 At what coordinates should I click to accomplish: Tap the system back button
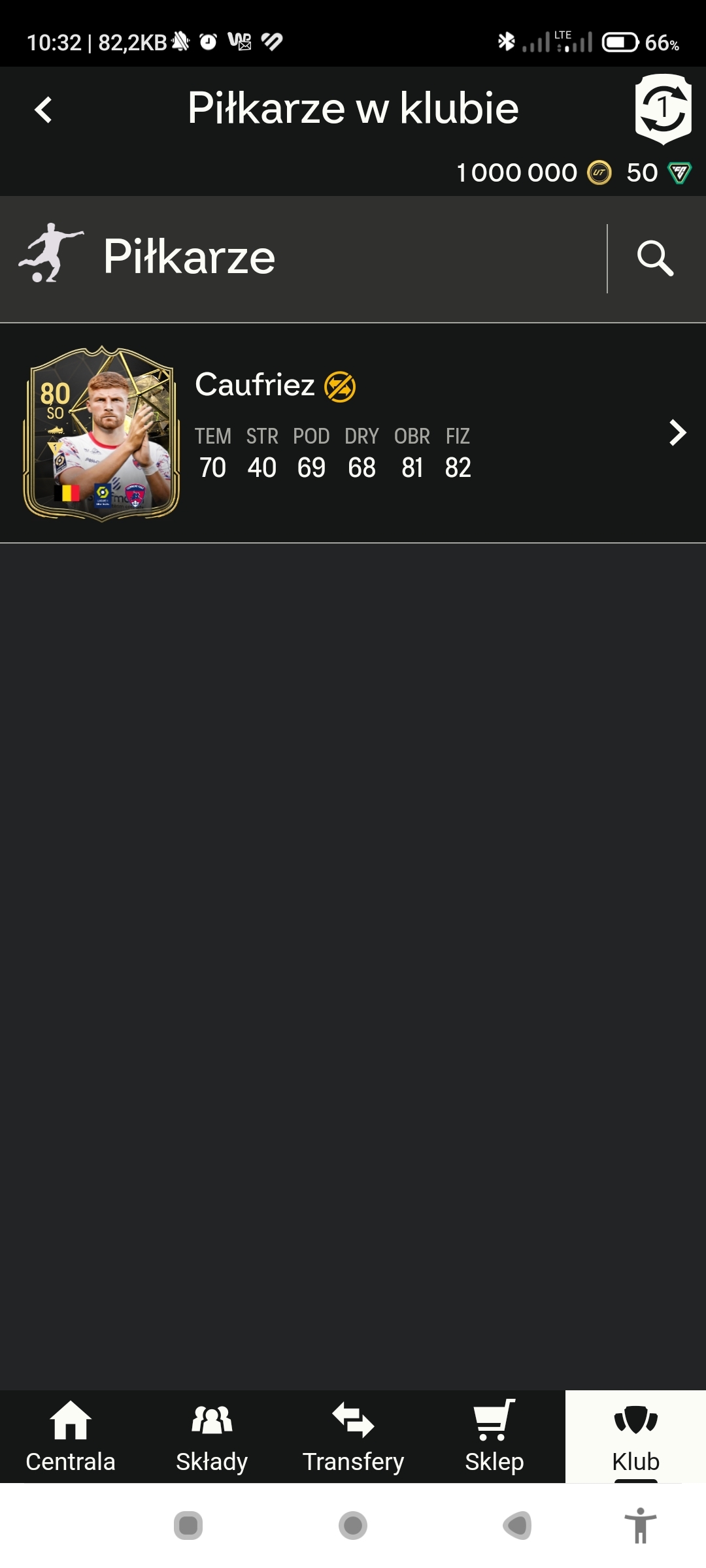[517, 1526]
